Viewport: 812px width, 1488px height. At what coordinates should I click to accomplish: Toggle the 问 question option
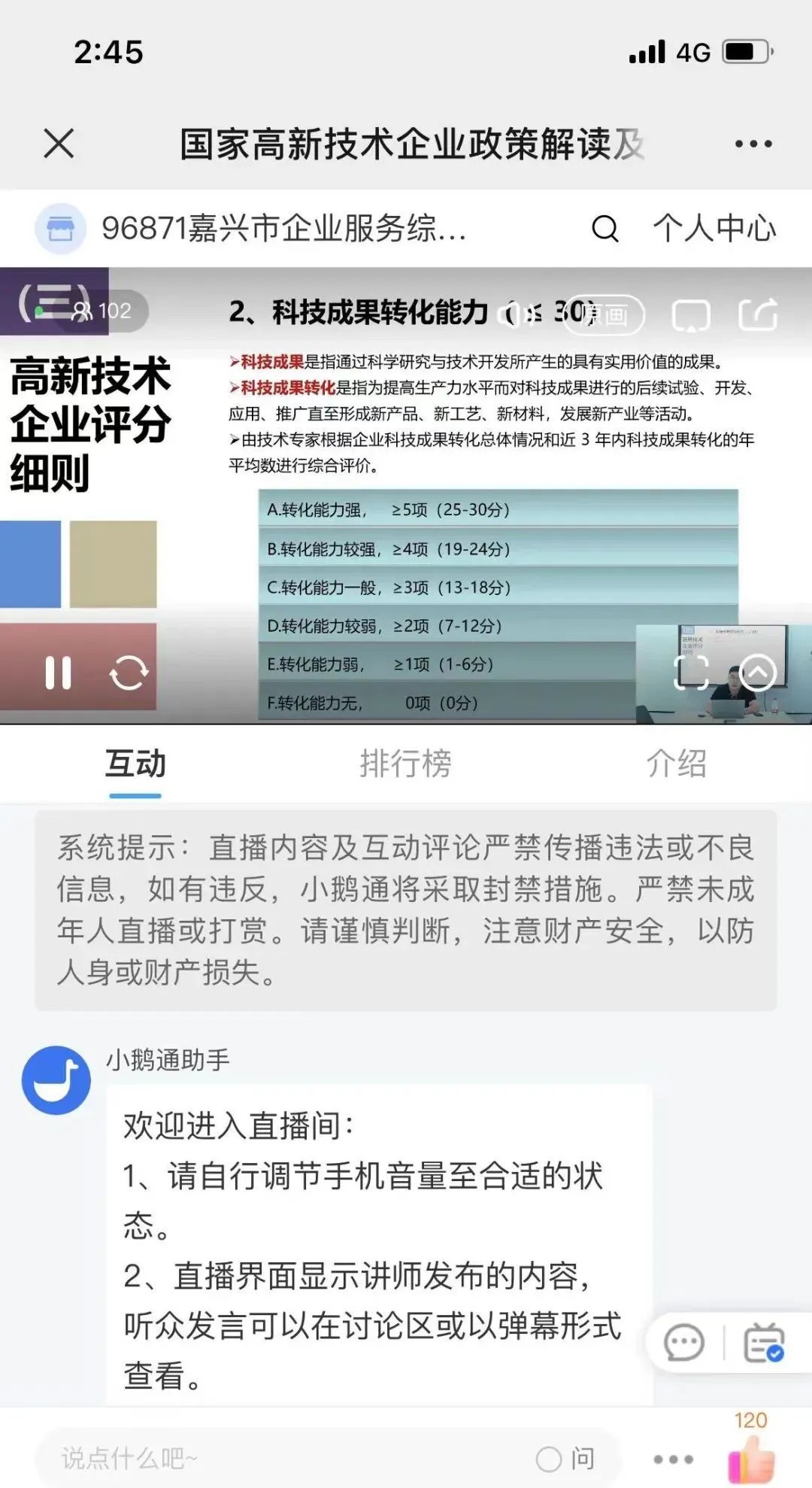[565, 1459]
